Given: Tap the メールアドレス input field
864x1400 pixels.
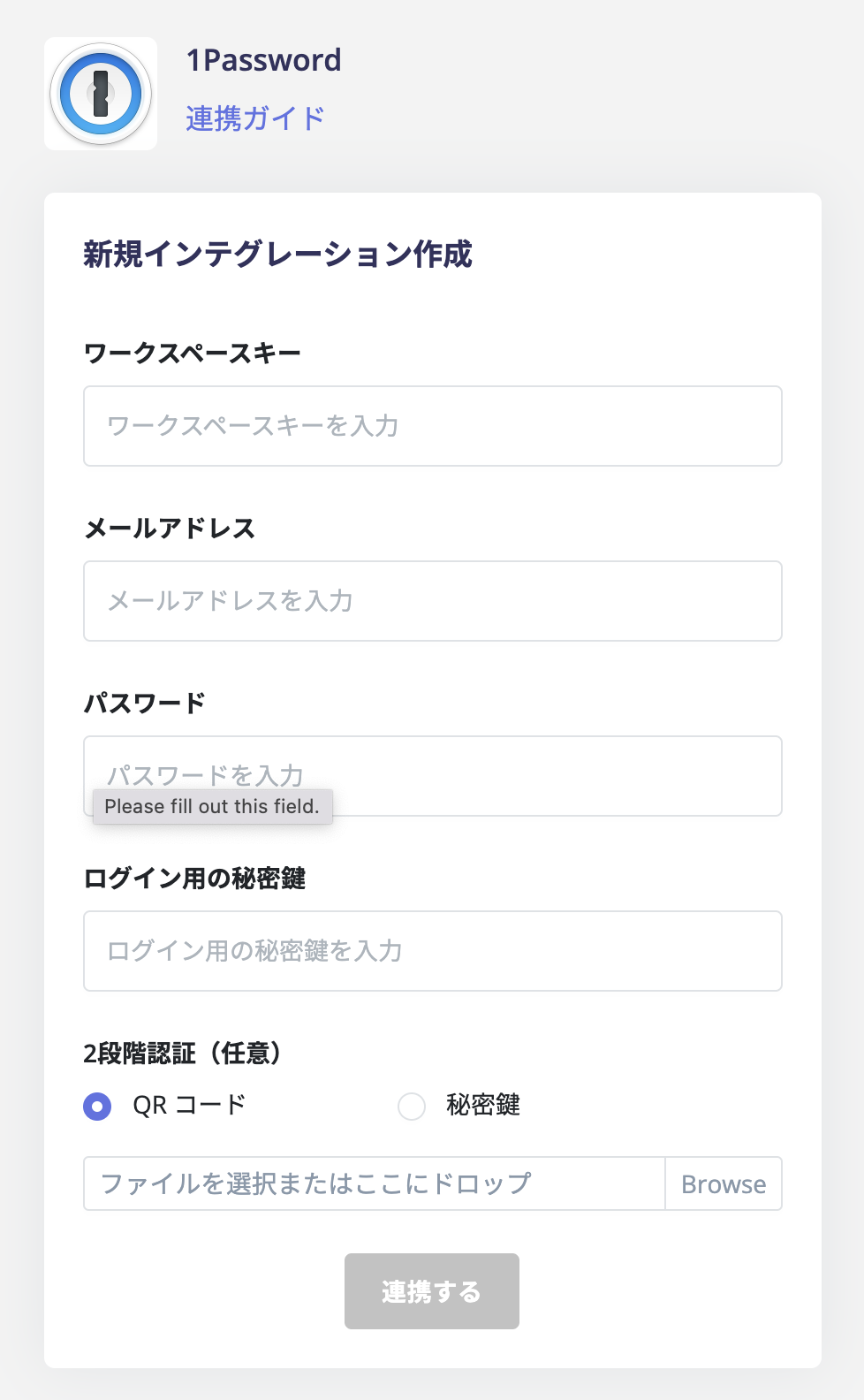Looking at the screenshot, I should tap(432, 601).
